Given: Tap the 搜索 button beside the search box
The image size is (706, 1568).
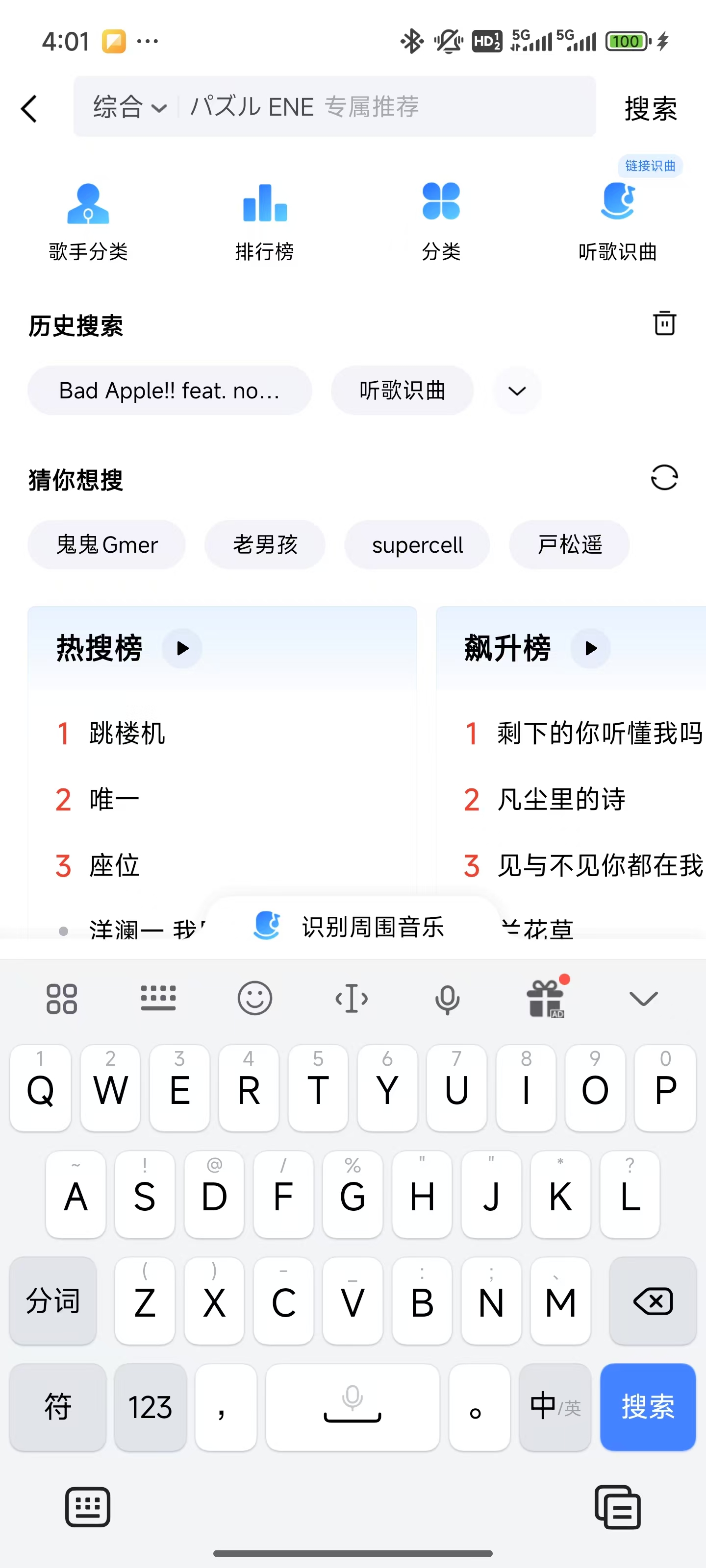Looking at the screenshot, I should coord(650,109).
